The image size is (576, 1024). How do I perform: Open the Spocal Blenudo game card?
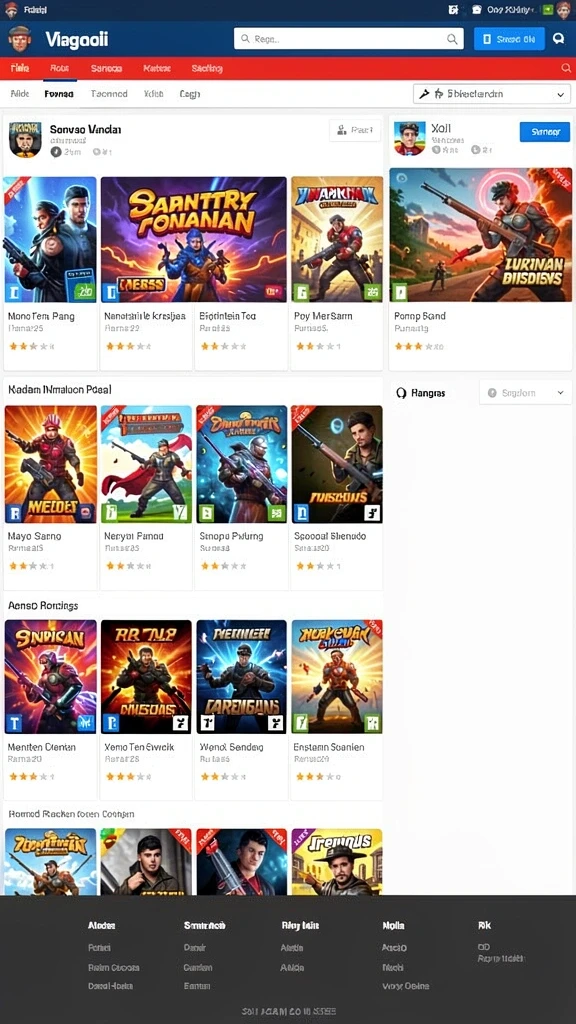click(x=336, y=497)
